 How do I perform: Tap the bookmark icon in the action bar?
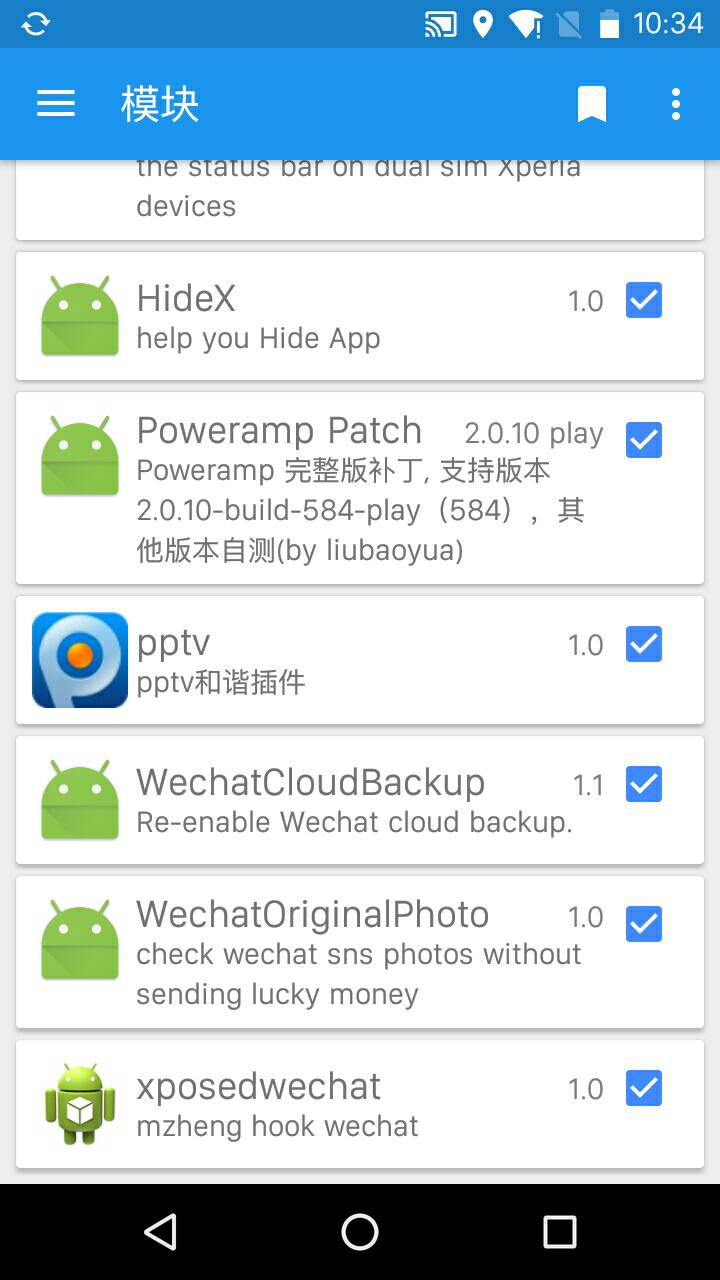(x=592, y=103)
